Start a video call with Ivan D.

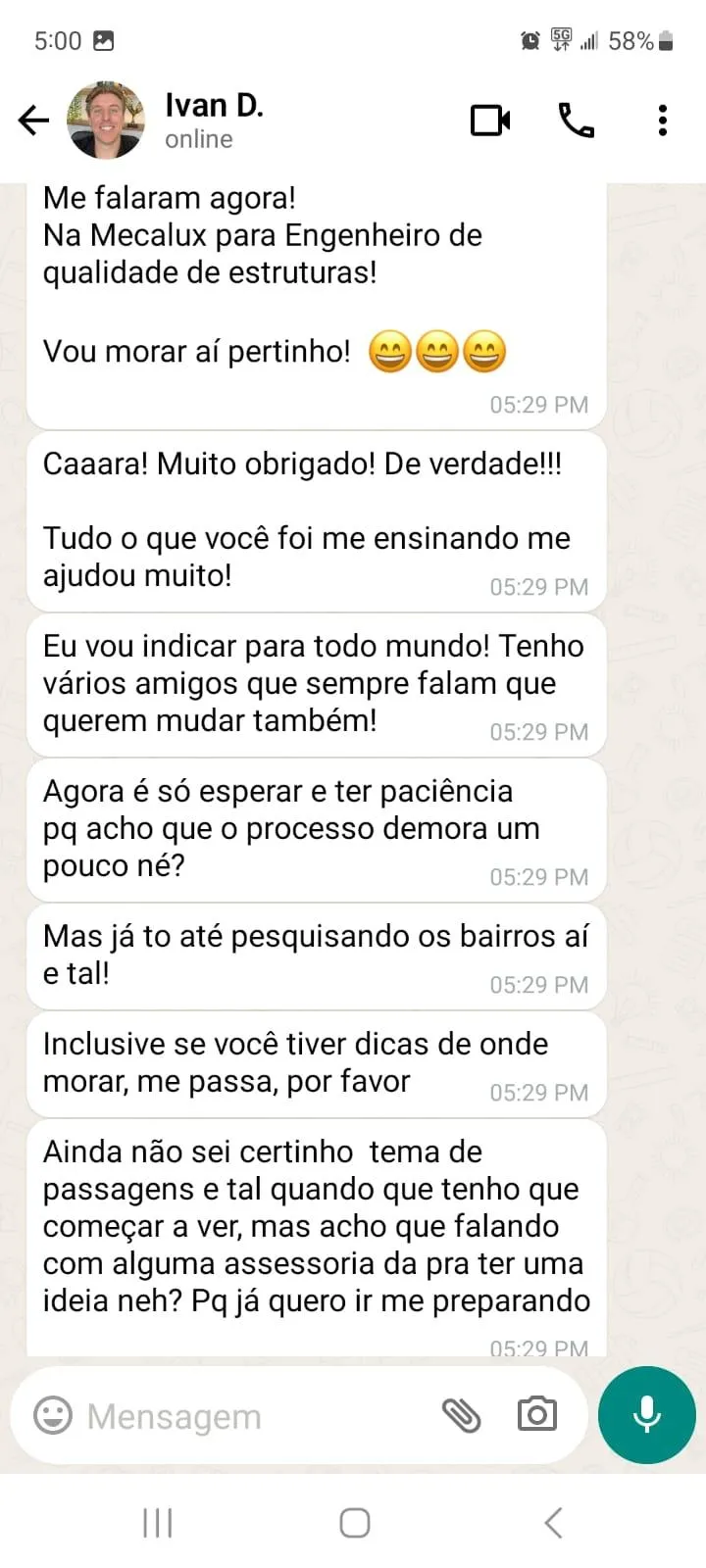click(490, 121)
